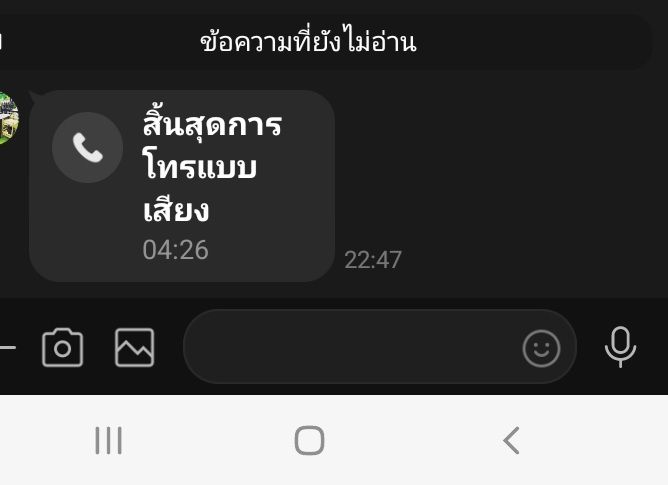The image size is (668, 485).
Task: Open sender's profile picture avatar
Action: pyautogui.click(x=6, y=118)
